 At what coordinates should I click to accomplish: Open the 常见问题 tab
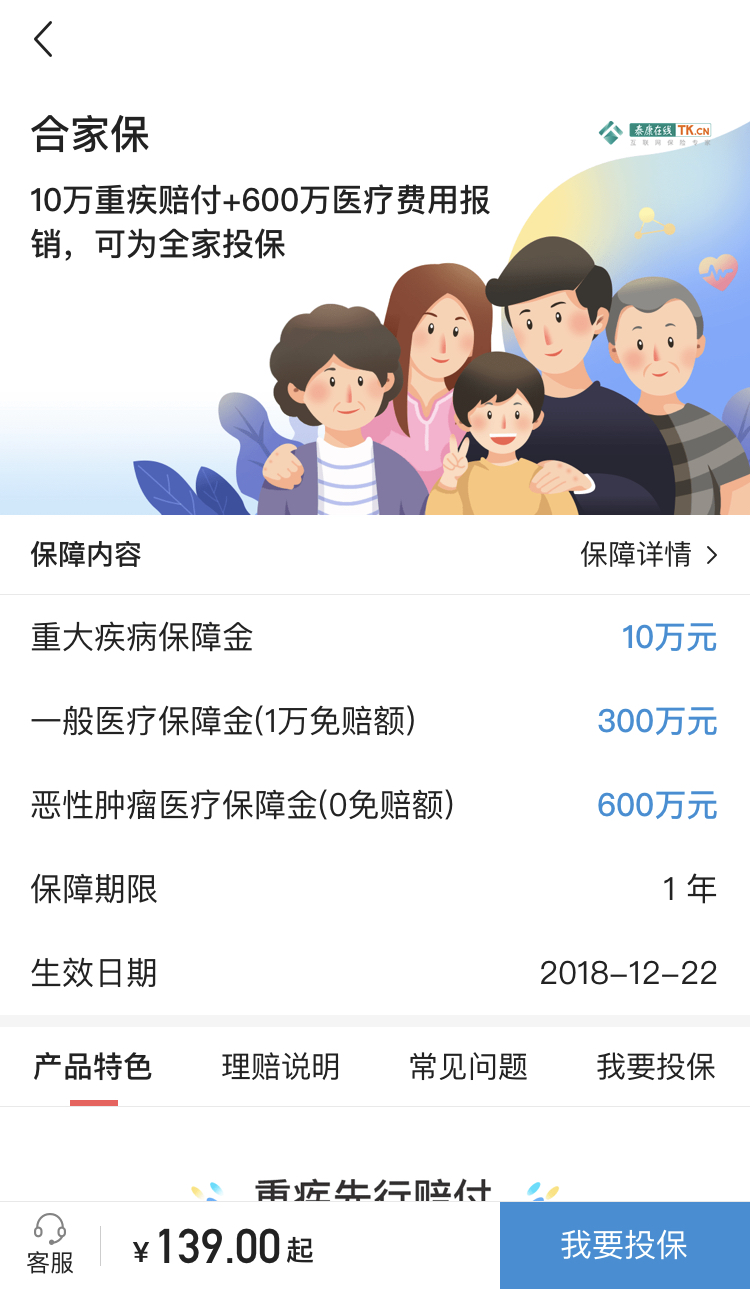tap(468, 1067)
